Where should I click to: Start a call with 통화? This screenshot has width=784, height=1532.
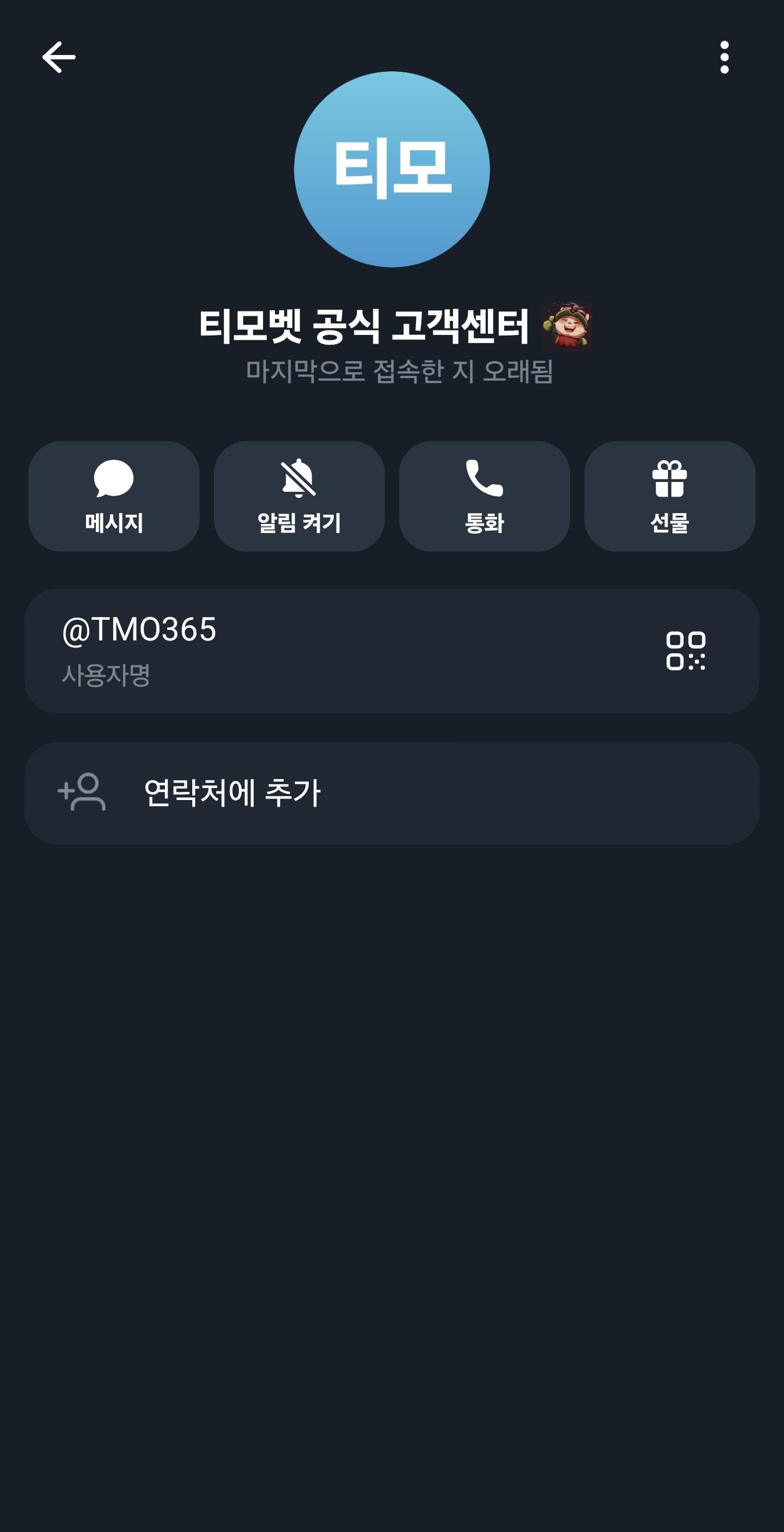tap(485, 496)
